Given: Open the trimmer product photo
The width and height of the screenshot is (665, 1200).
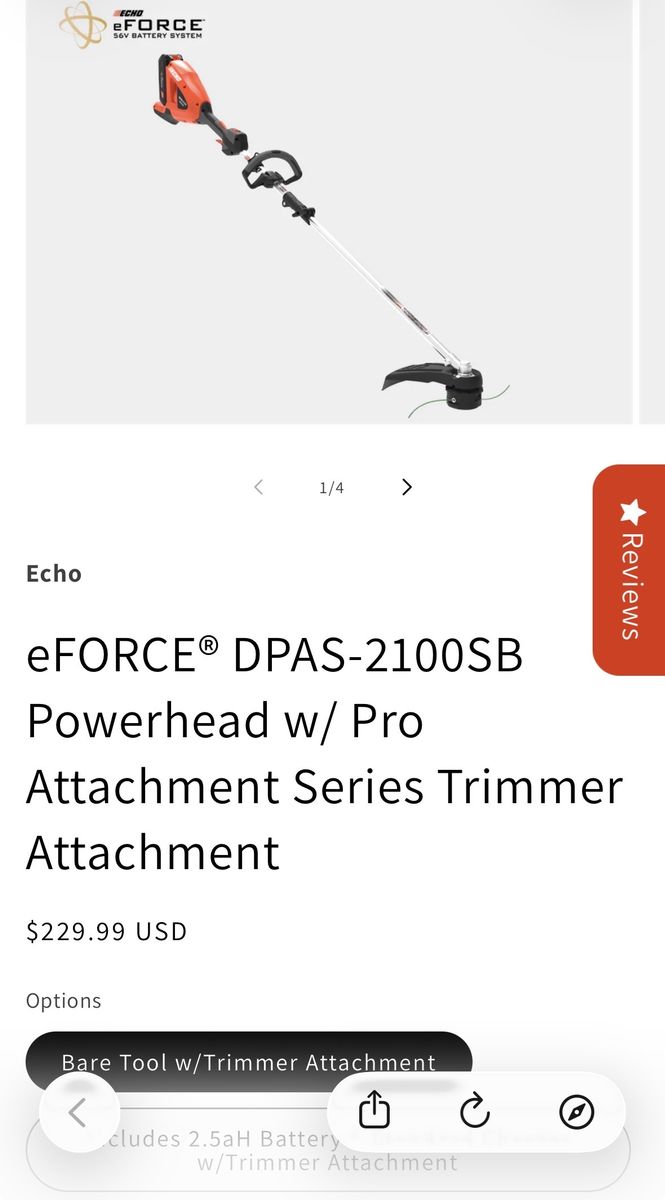Looking at the screenshot, I should coord(329,230).
